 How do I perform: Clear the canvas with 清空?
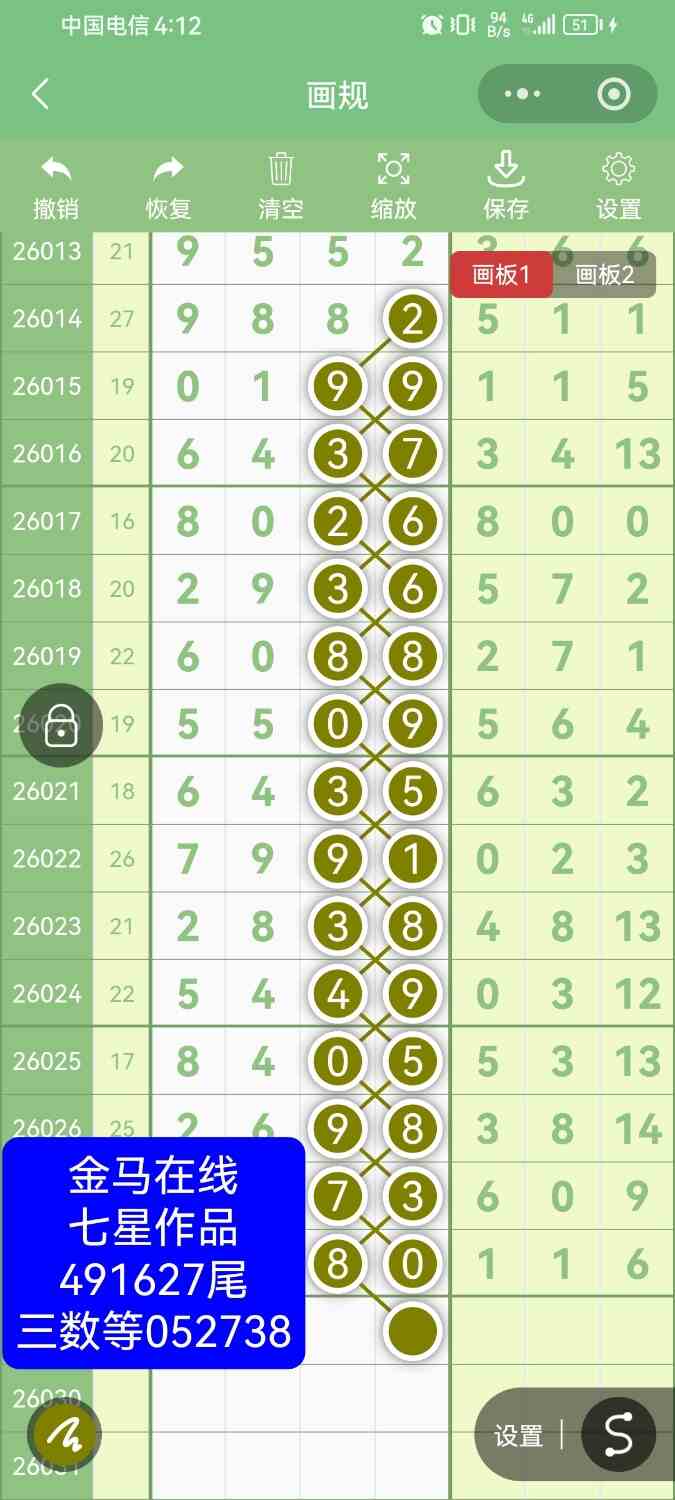pos(281,187)
